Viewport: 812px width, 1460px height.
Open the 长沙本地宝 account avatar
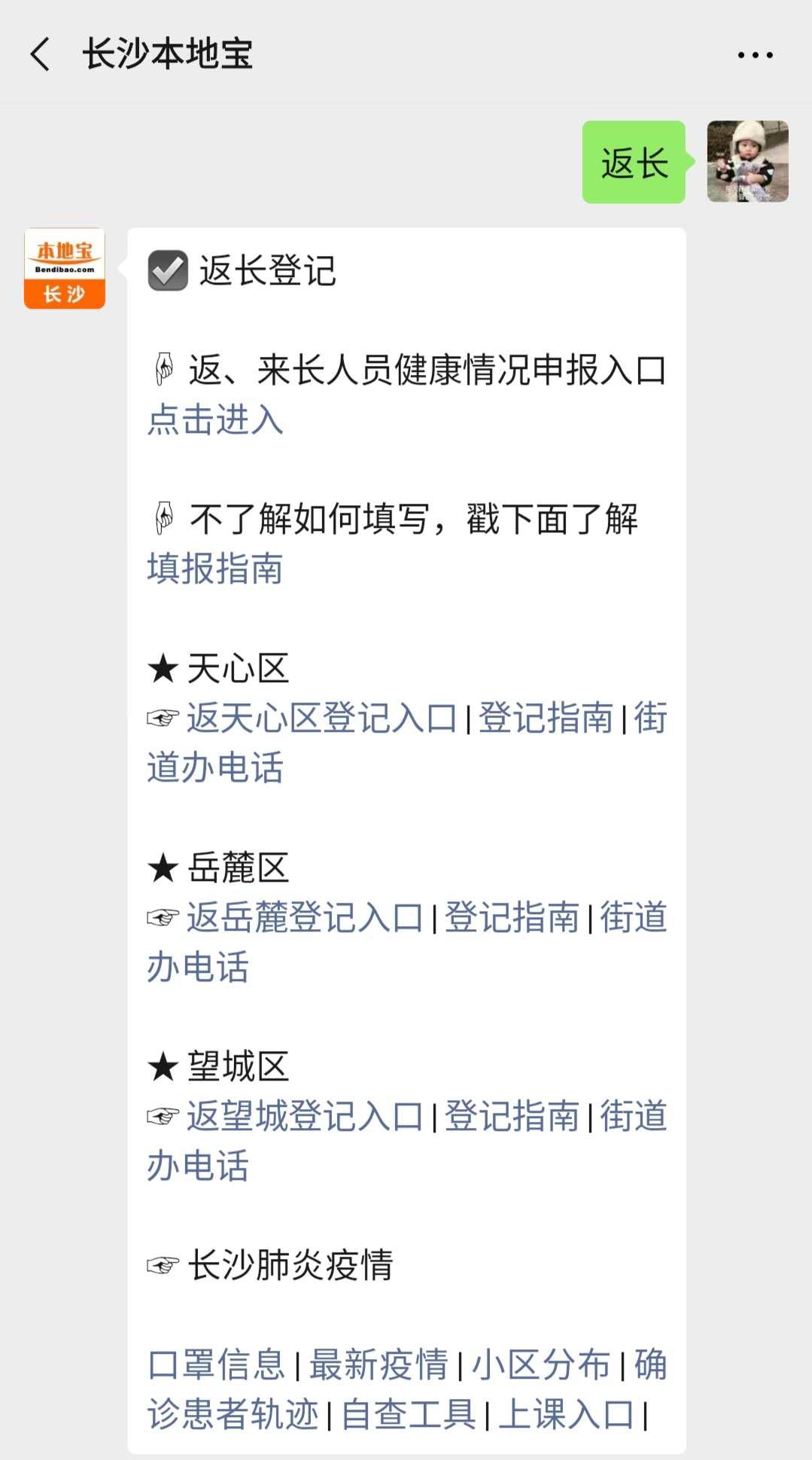[x=65, y=269]
